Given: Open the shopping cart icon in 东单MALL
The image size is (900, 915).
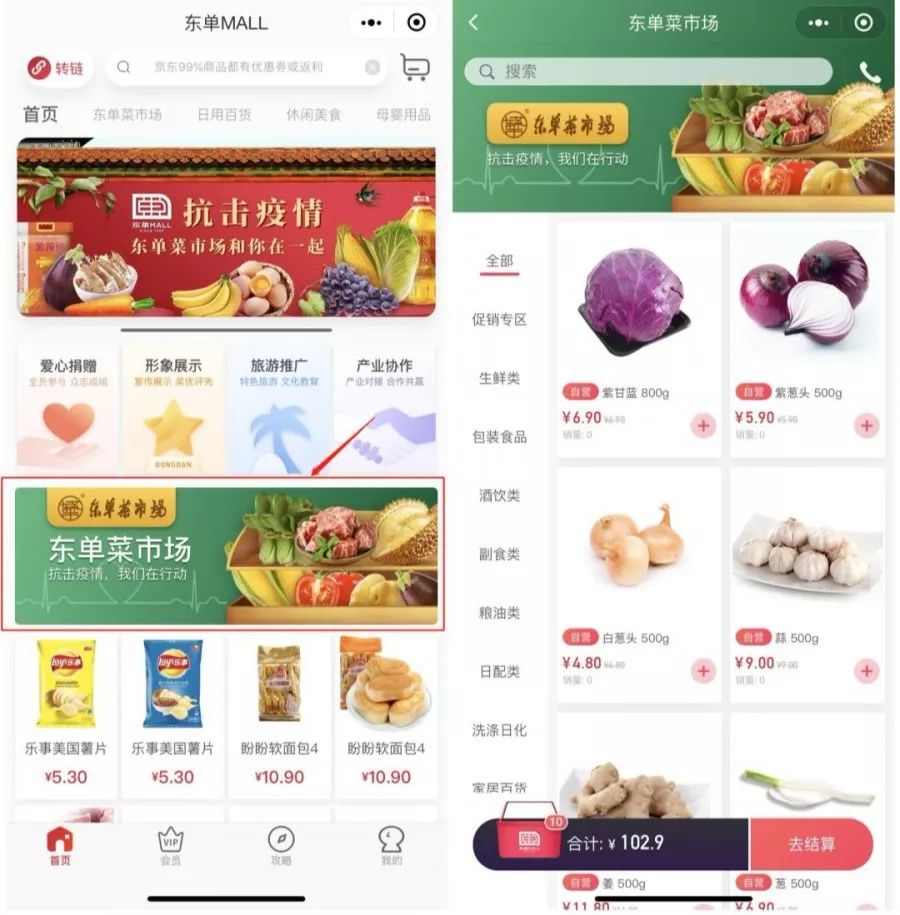Looking at the screenshot, I should click(x=415, y=68).
